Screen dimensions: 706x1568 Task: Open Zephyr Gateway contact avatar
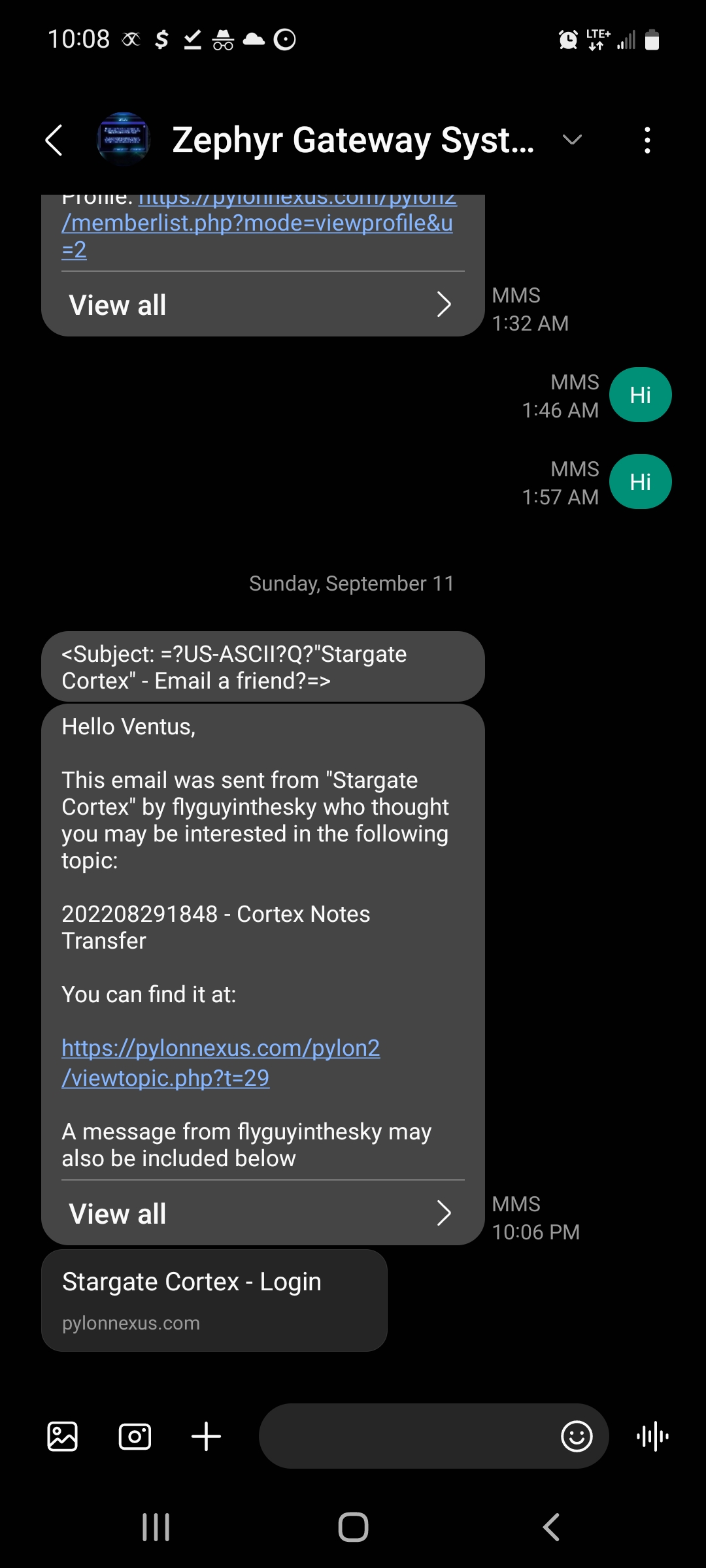coord(124,139)
